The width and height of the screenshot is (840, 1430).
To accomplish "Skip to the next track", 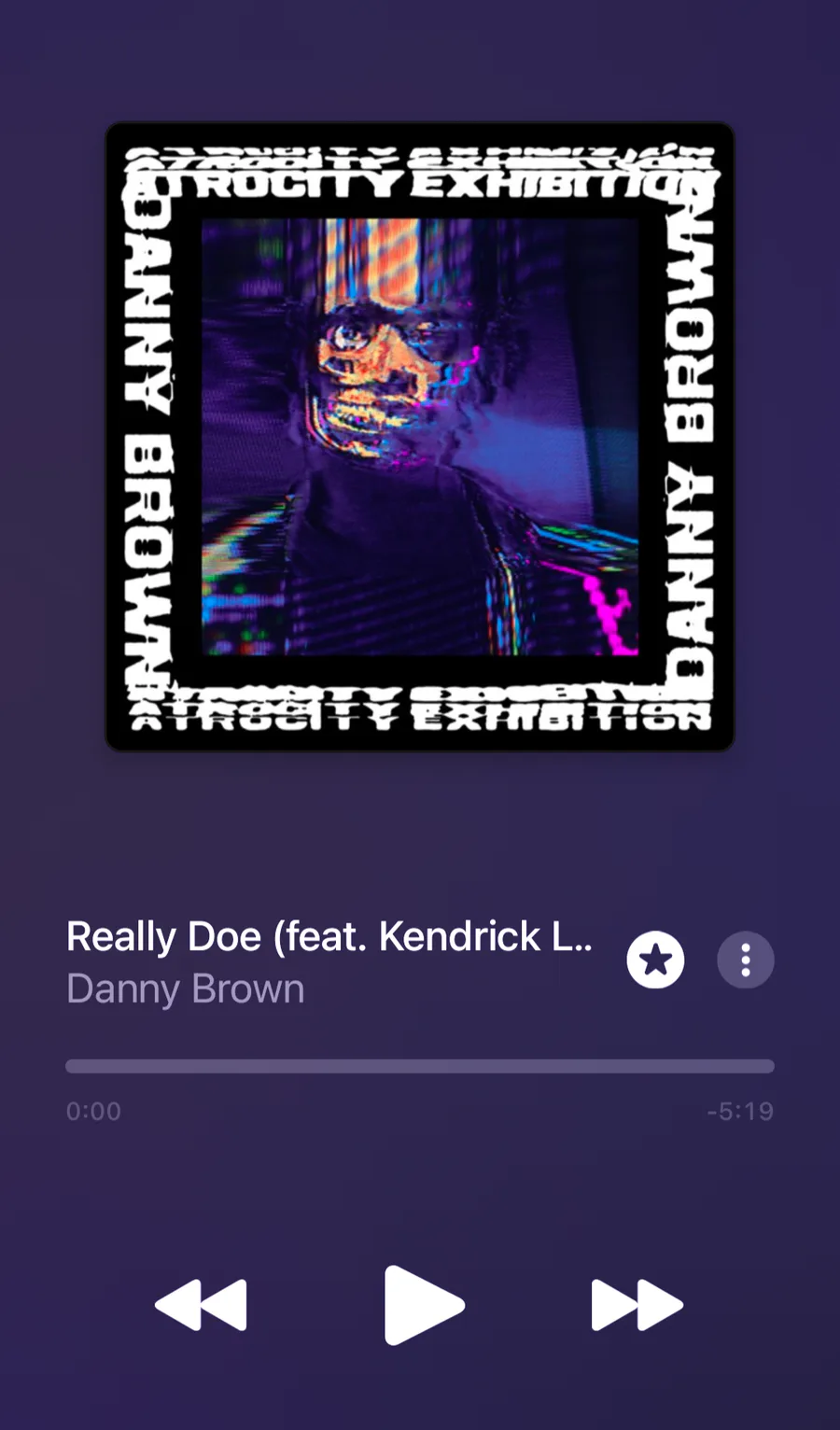I will coord(637,1305).
